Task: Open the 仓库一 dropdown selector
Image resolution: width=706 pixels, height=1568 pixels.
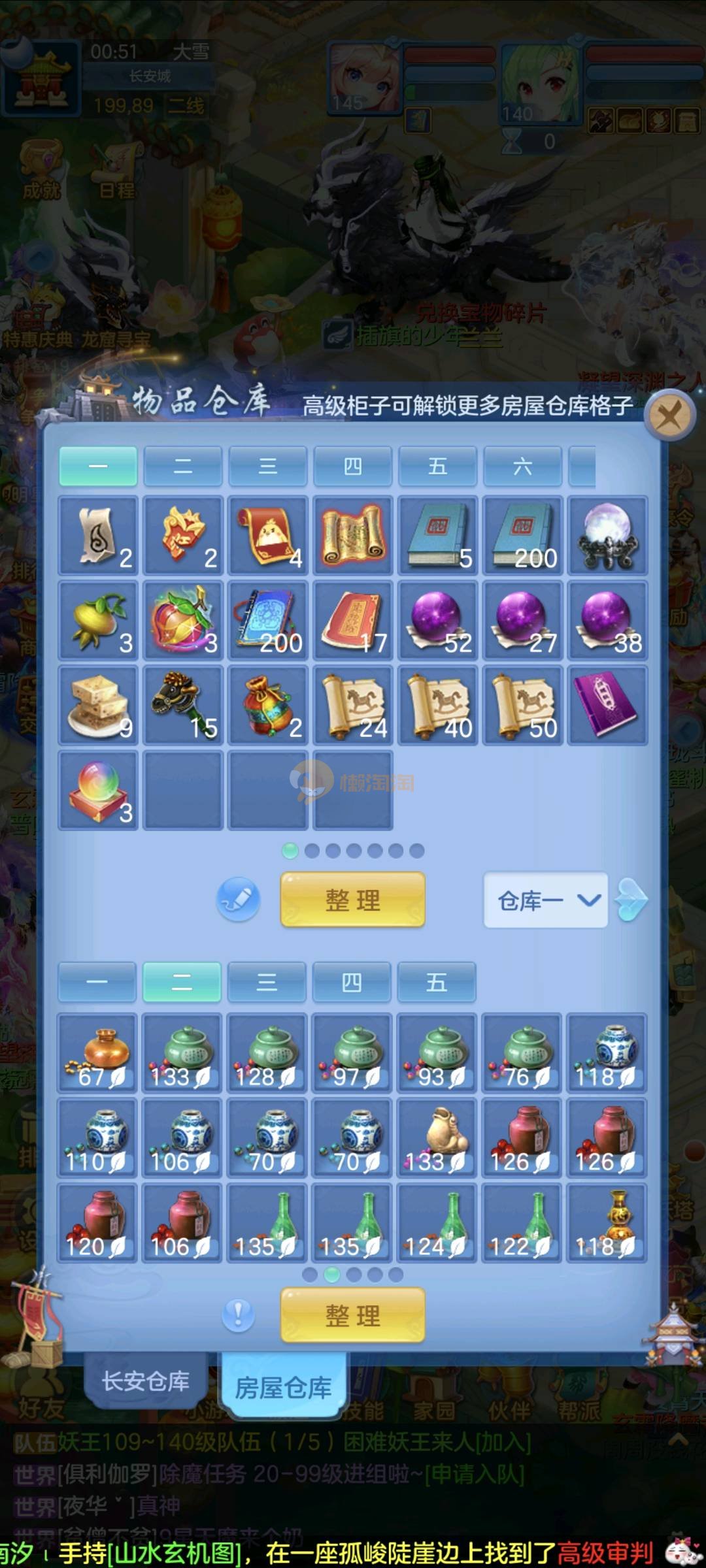Action: point(546,900)
